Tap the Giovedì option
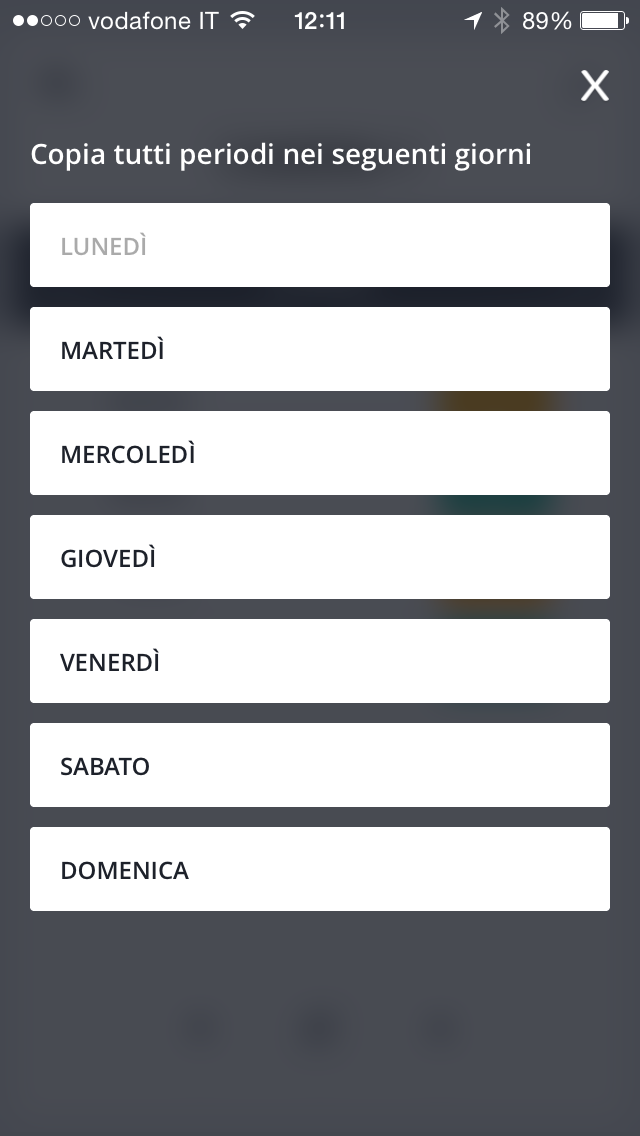This screenshot has width=640, height=1136. (320, 557)
